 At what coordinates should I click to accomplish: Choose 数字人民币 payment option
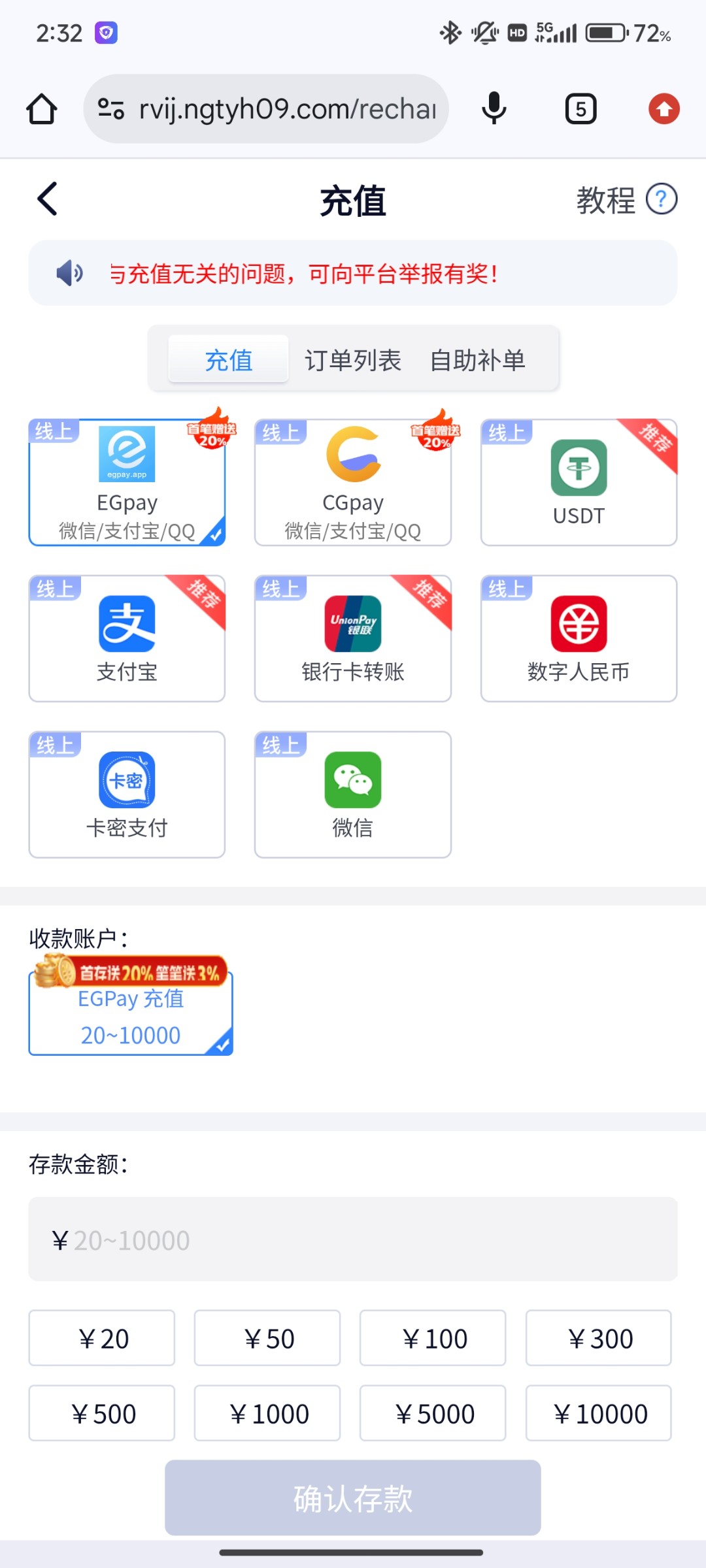coord(579,638)
